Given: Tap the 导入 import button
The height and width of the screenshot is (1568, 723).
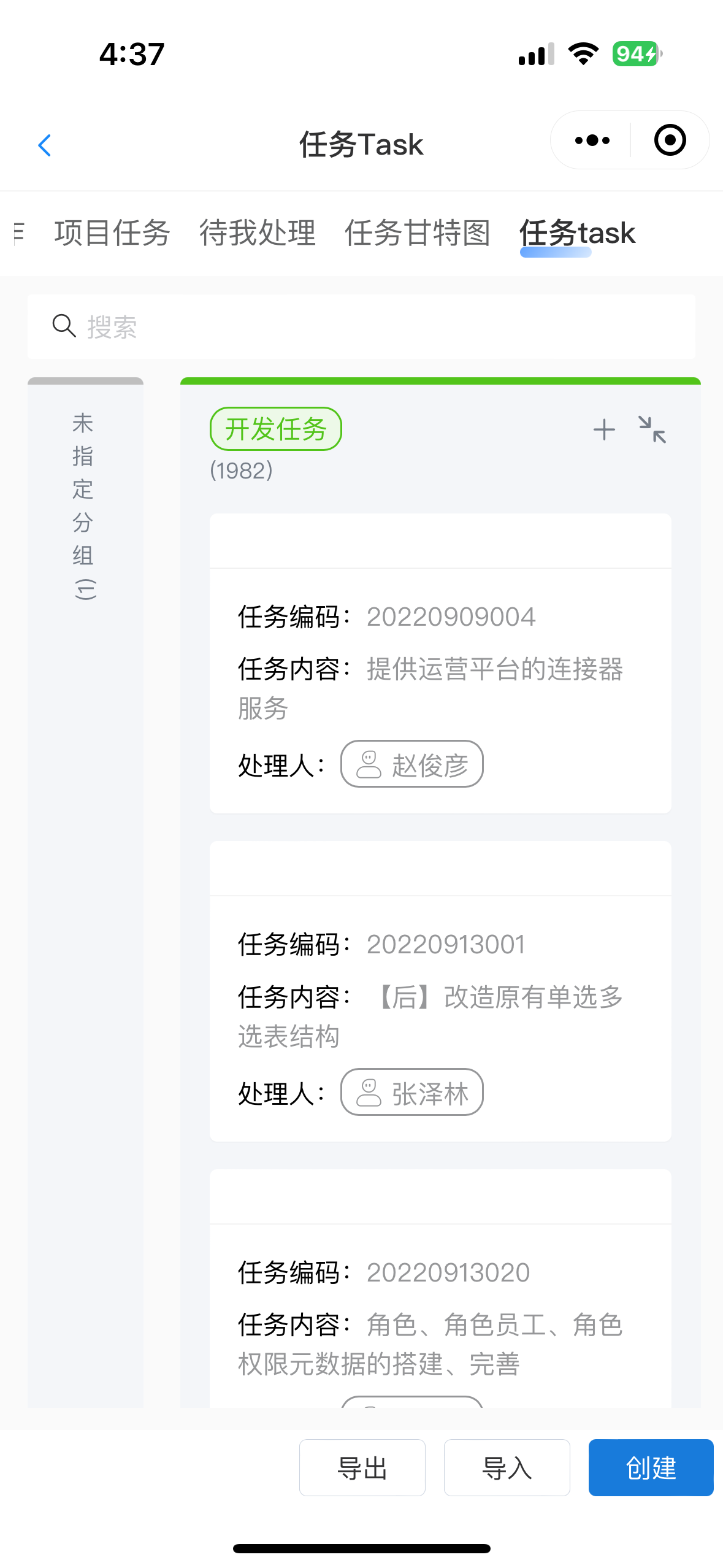Looking at the screenshot, I should [x=507, y=1468].
